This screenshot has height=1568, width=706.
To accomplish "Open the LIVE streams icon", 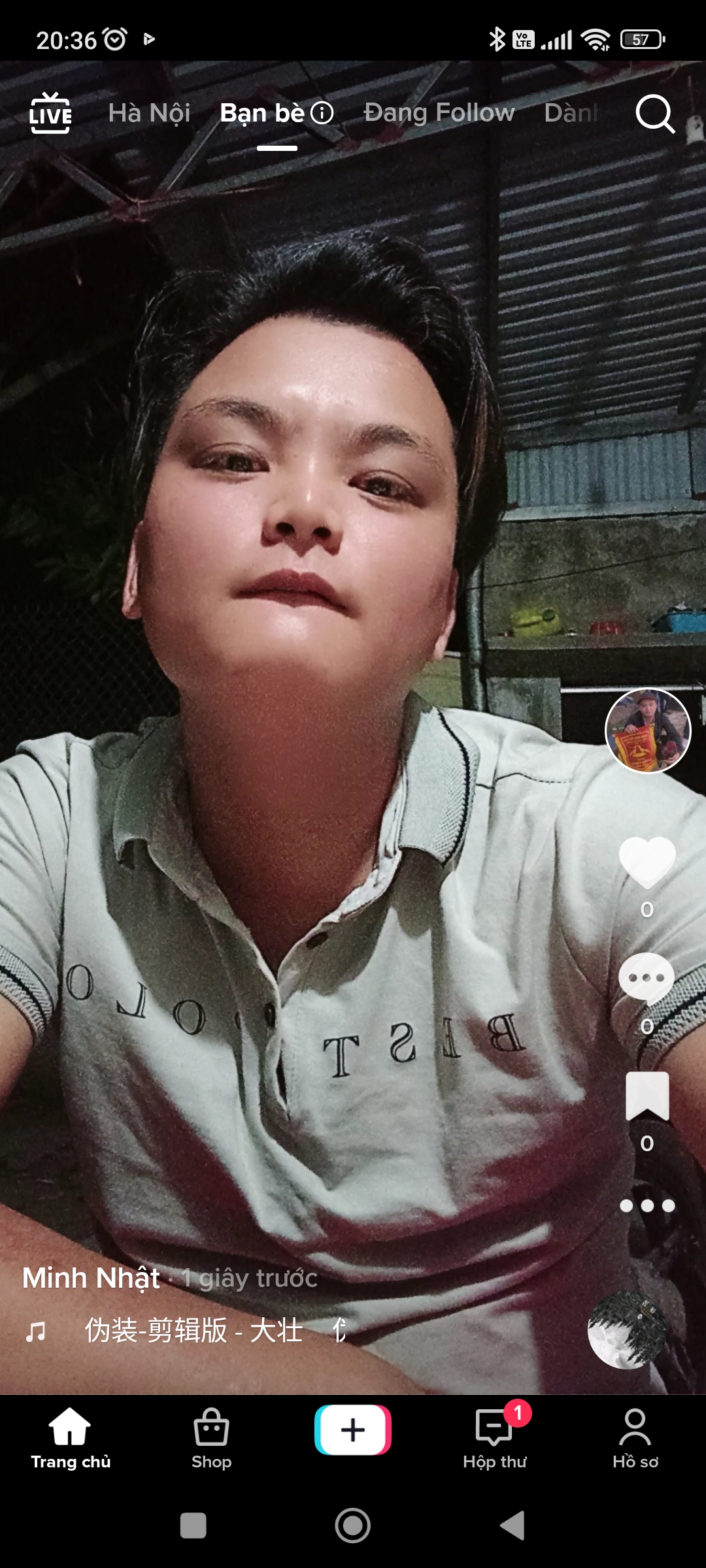I will [50, 114].
